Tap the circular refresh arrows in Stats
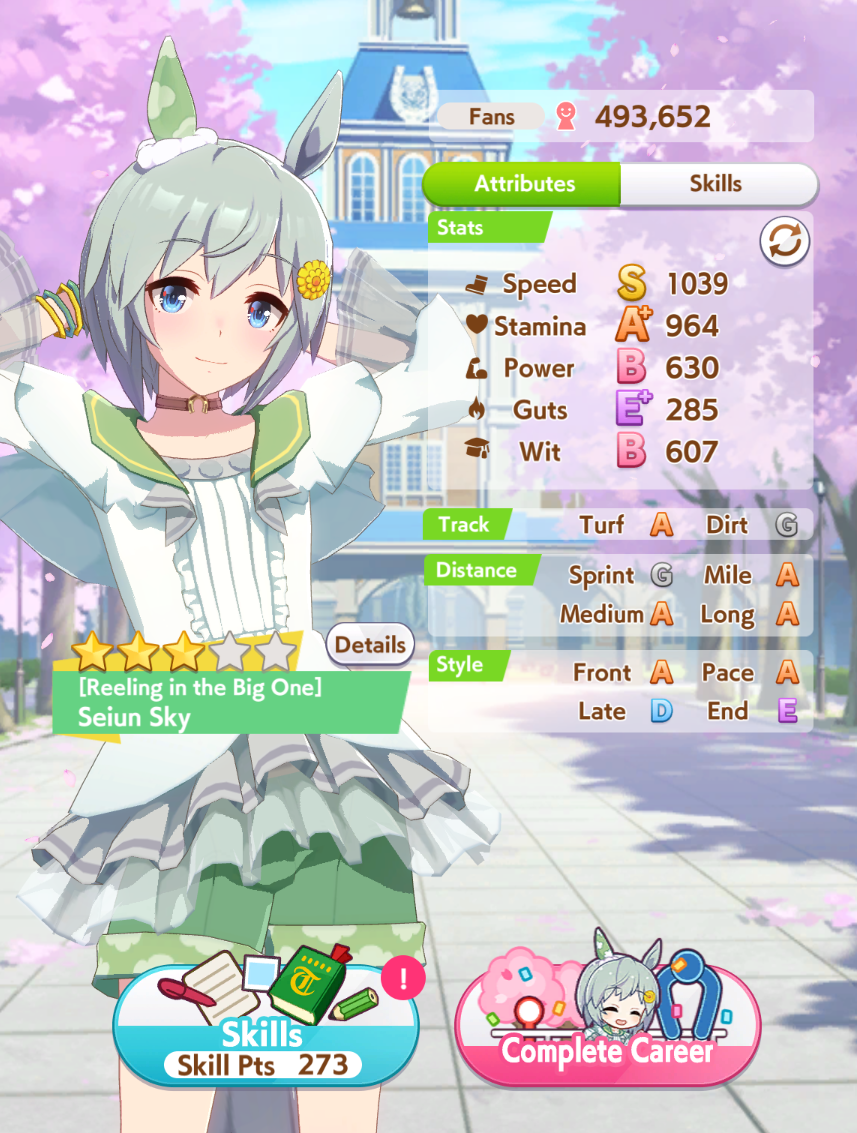The width and height of the screenshot is (857, 1133). tap(785, 241)
